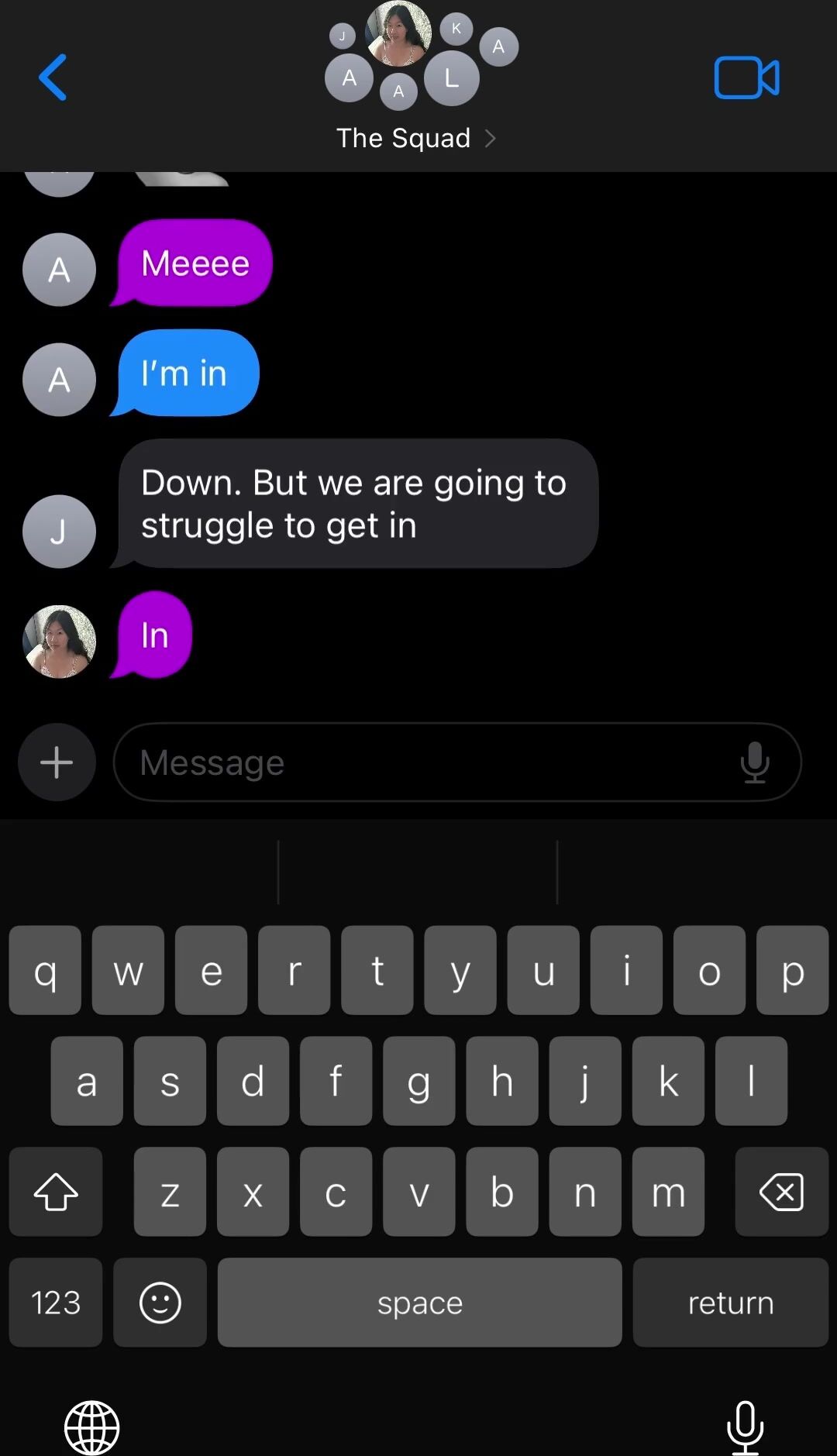
Task: Open J's contact avatar
Action: coord(59,532)
